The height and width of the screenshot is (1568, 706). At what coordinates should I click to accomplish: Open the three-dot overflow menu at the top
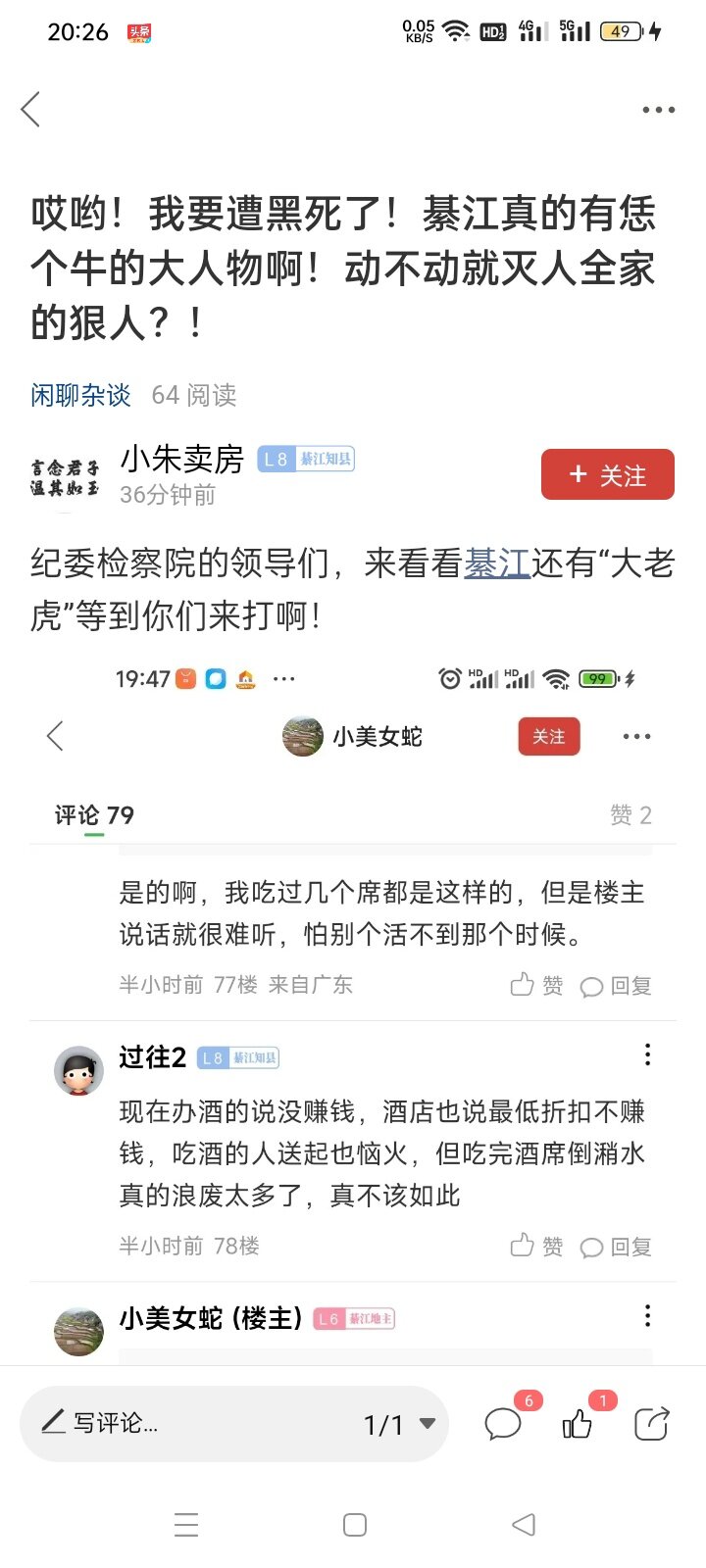click(x=658, y=110)
